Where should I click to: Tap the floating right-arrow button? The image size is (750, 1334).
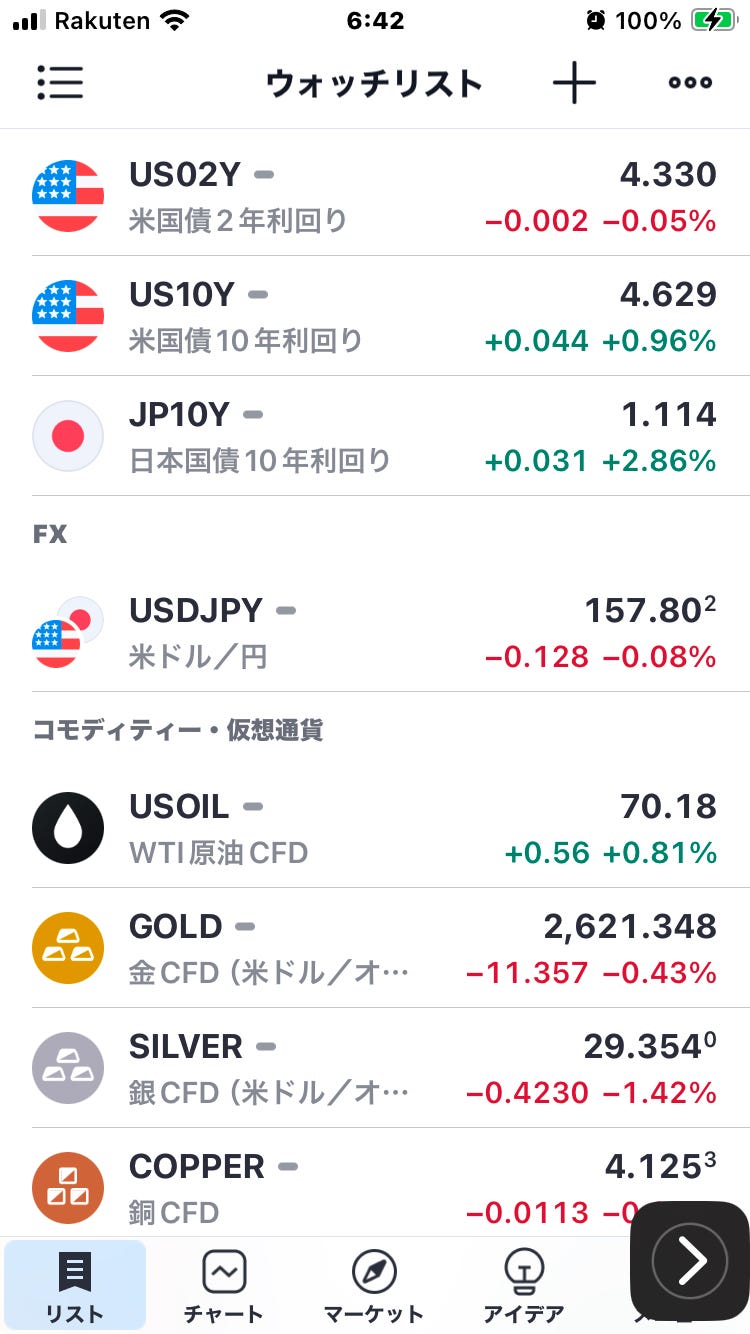click(690, 1261)
